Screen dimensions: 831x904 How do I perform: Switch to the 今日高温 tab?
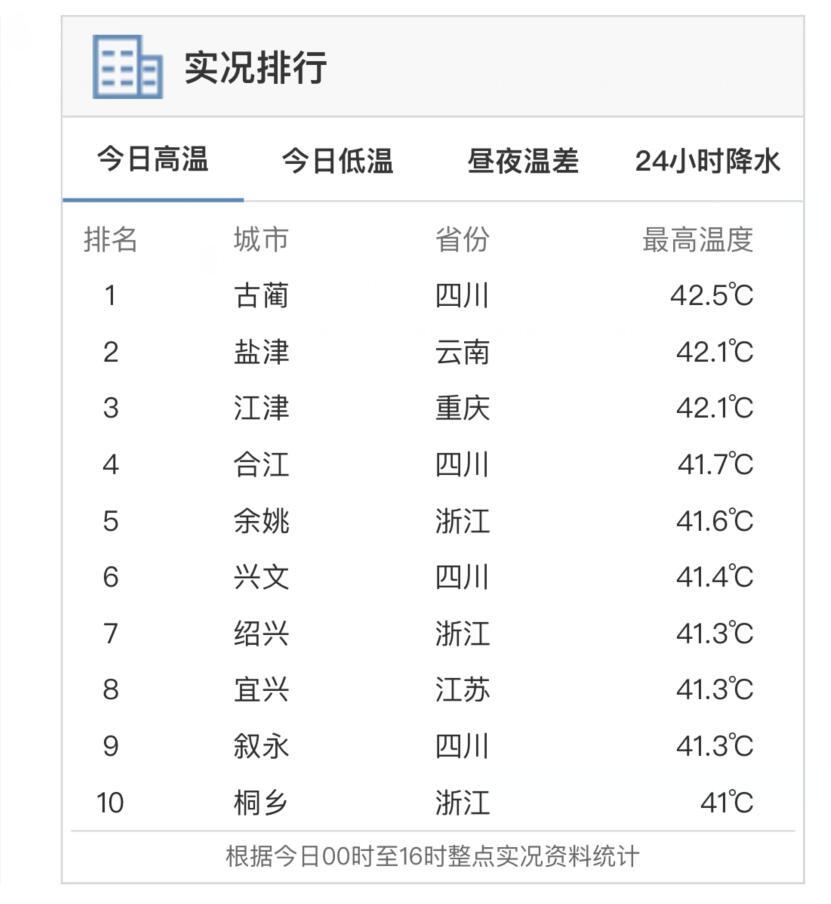click(x=152, y=160)
